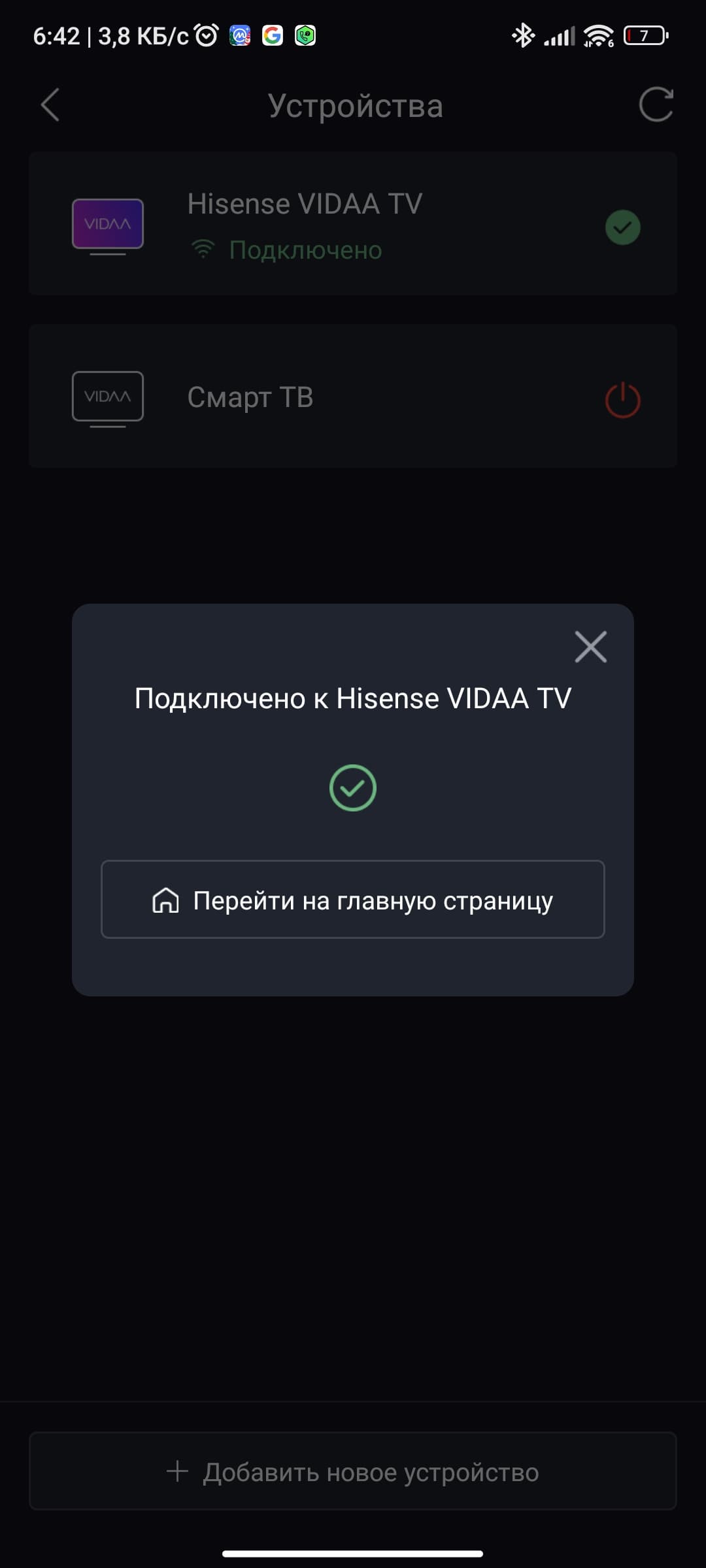Tap 'Перейти на главную страницу' button
The width and height of the screenshot is (706, 1568).
[353, 900]
